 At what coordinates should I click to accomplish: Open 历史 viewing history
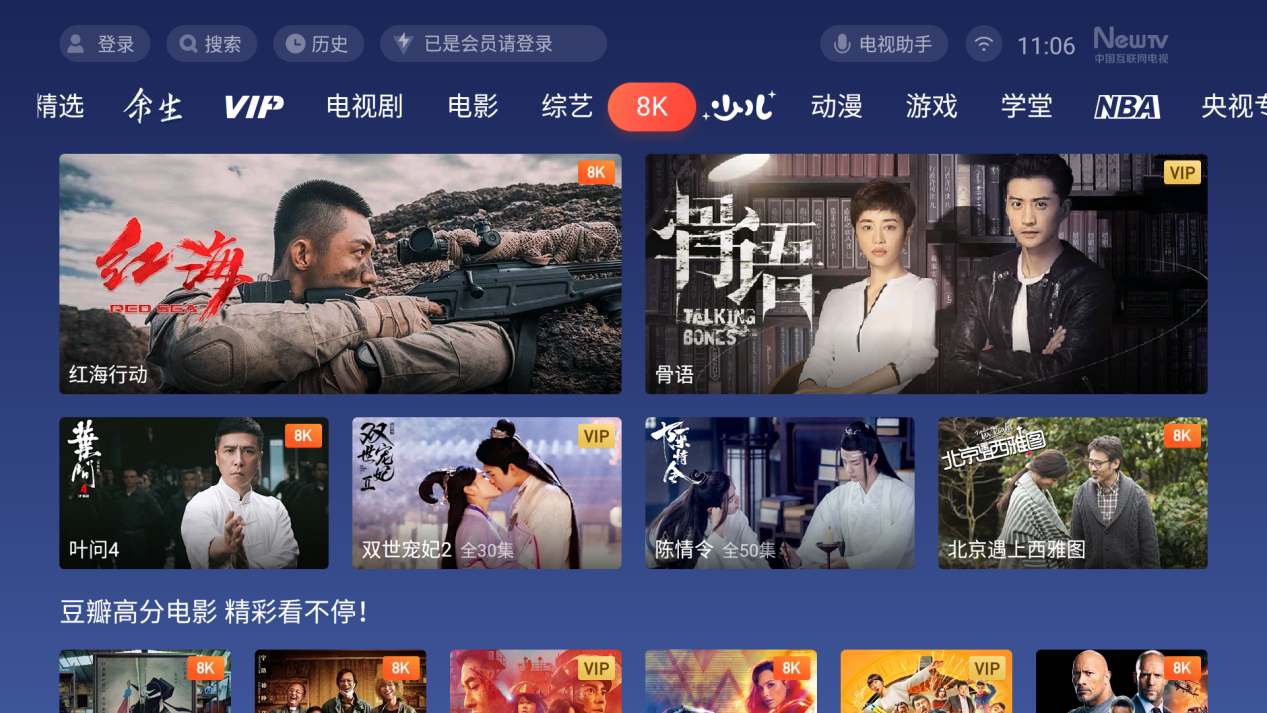(x=316, y=44)
